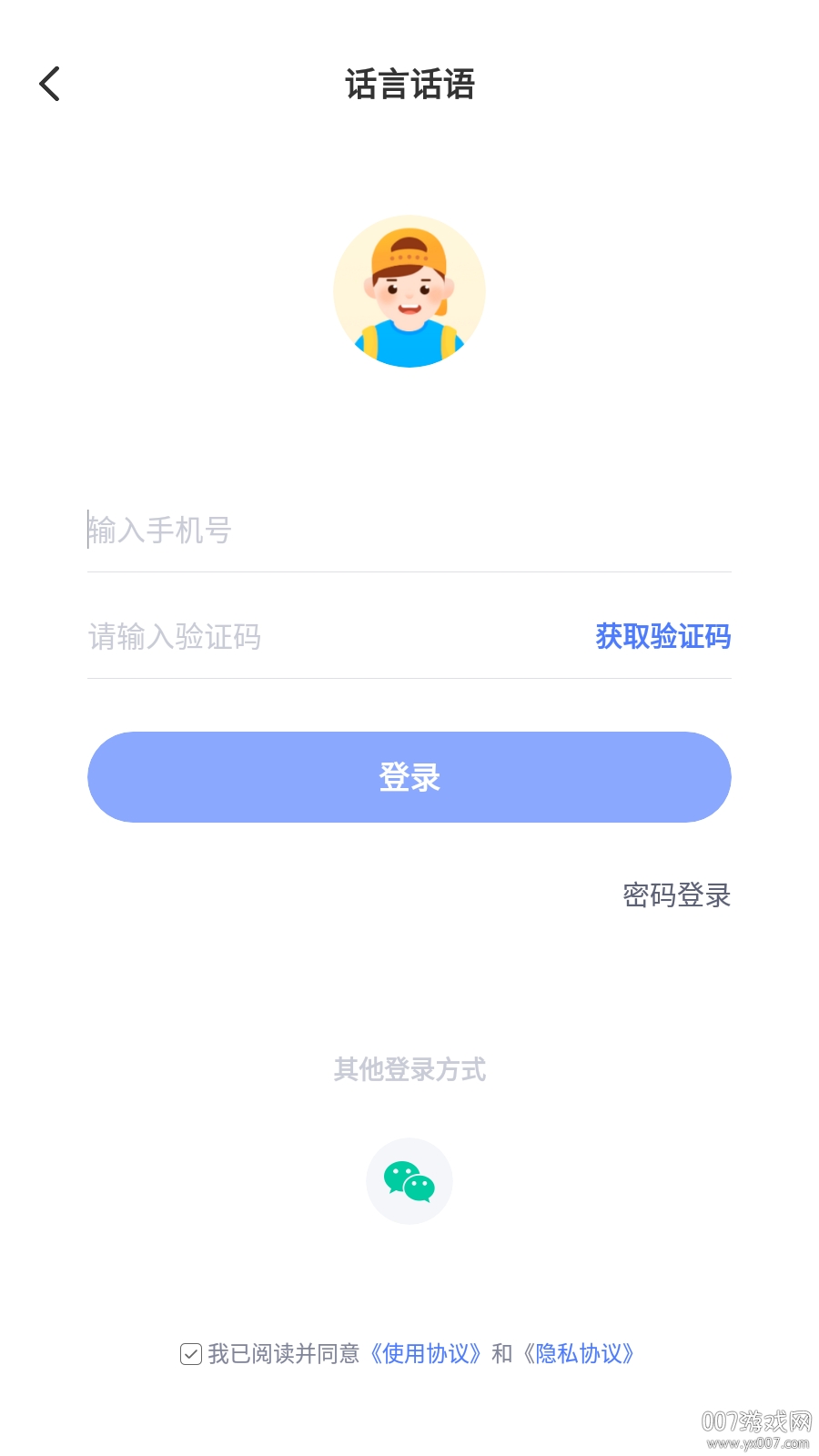This screenshot has width=819, height=1456.
Task: Tap the blue 登录 button
Action: click(x=409, y=777)
